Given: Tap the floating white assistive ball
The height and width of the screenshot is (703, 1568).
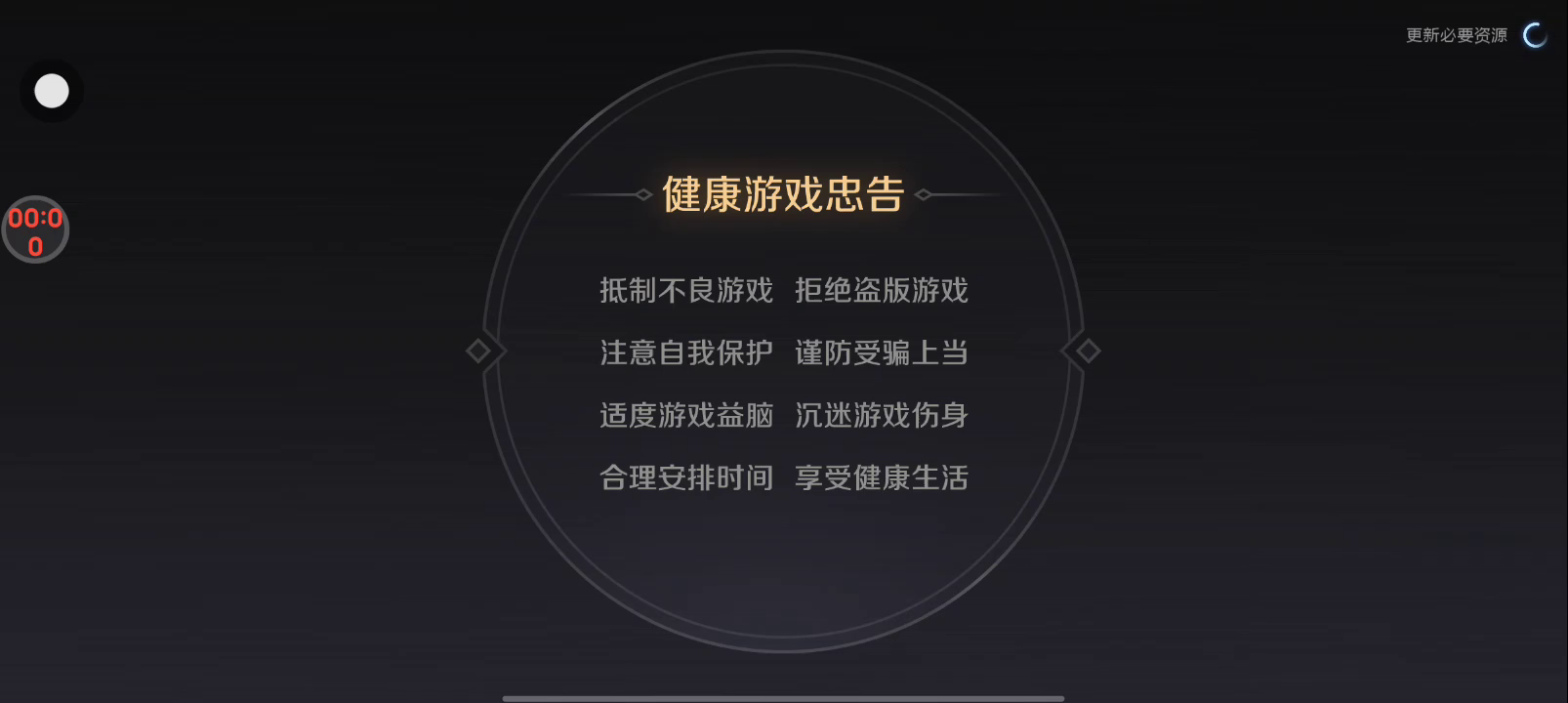Looking at the screenshot, I should [52, 92].
